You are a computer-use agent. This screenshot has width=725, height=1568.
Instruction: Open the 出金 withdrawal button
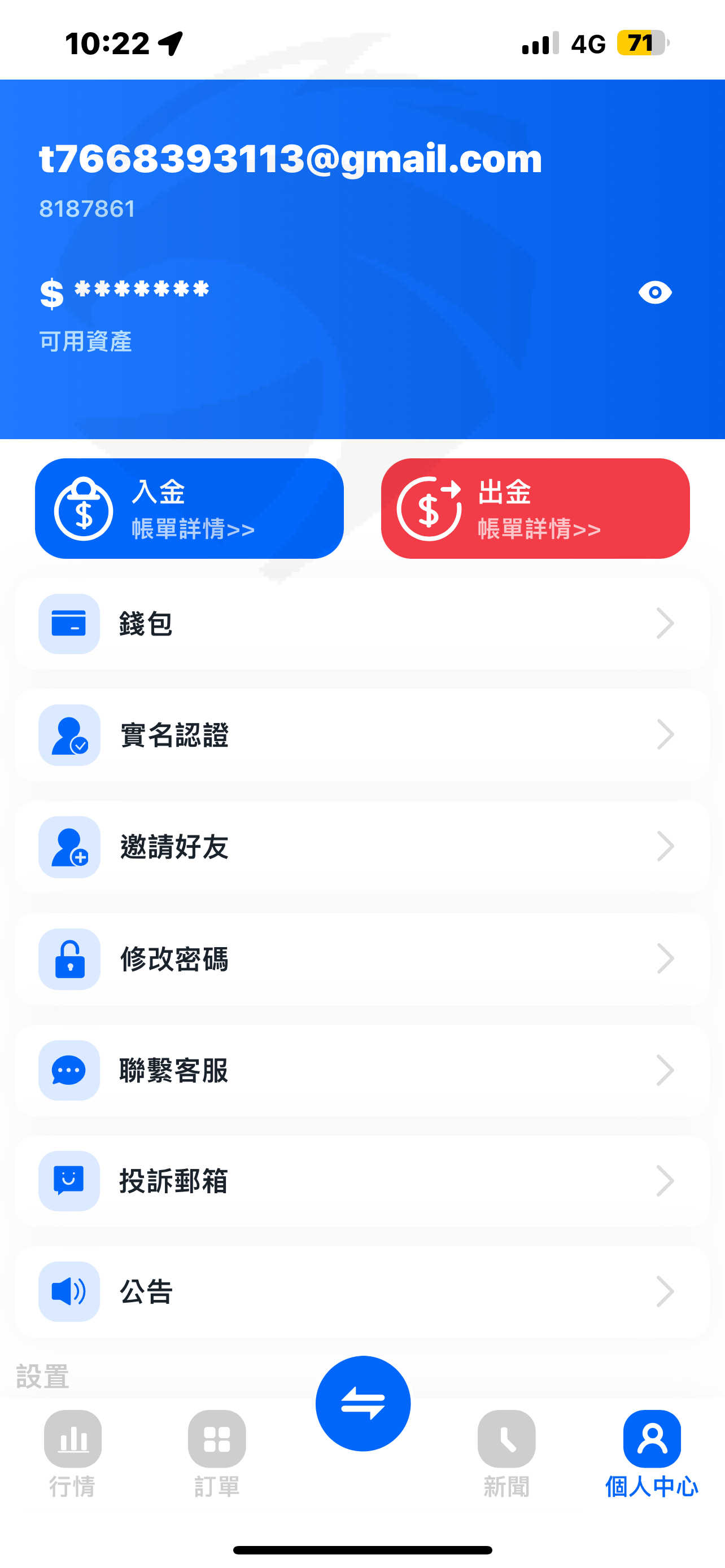tap(535, 508)
